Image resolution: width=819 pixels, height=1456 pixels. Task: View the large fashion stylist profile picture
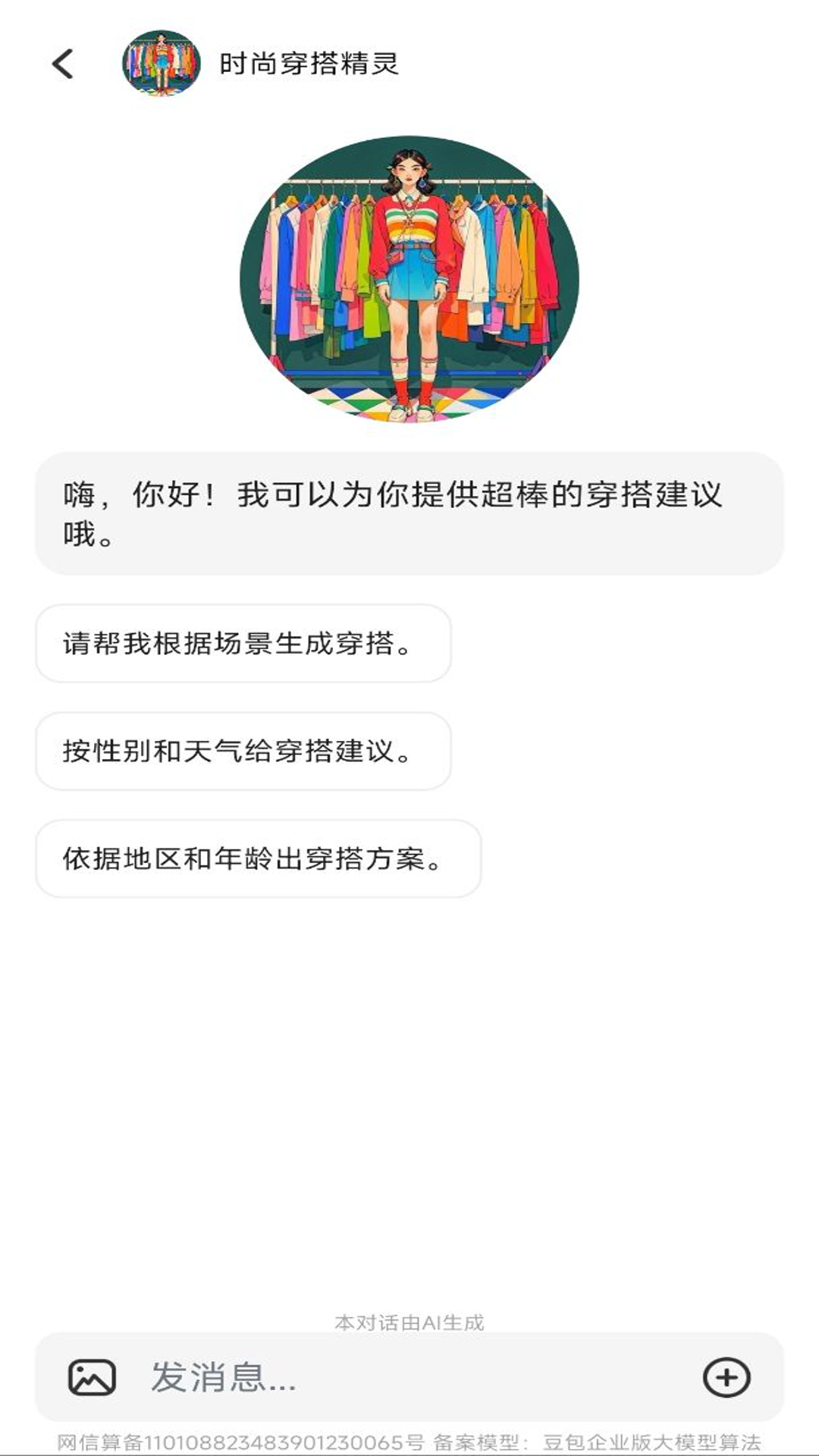(409, 284)
